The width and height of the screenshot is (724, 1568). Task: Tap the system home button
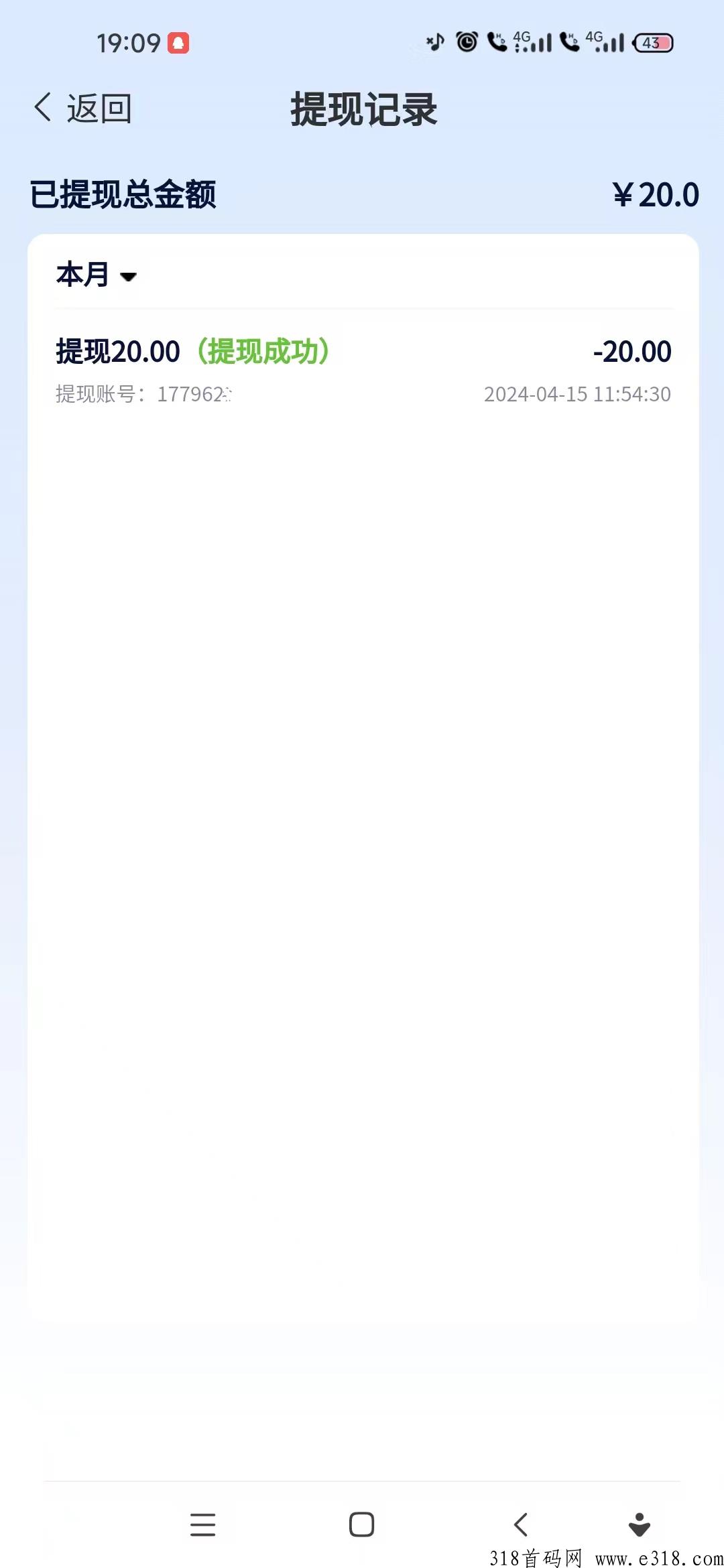click(361, 1524)
